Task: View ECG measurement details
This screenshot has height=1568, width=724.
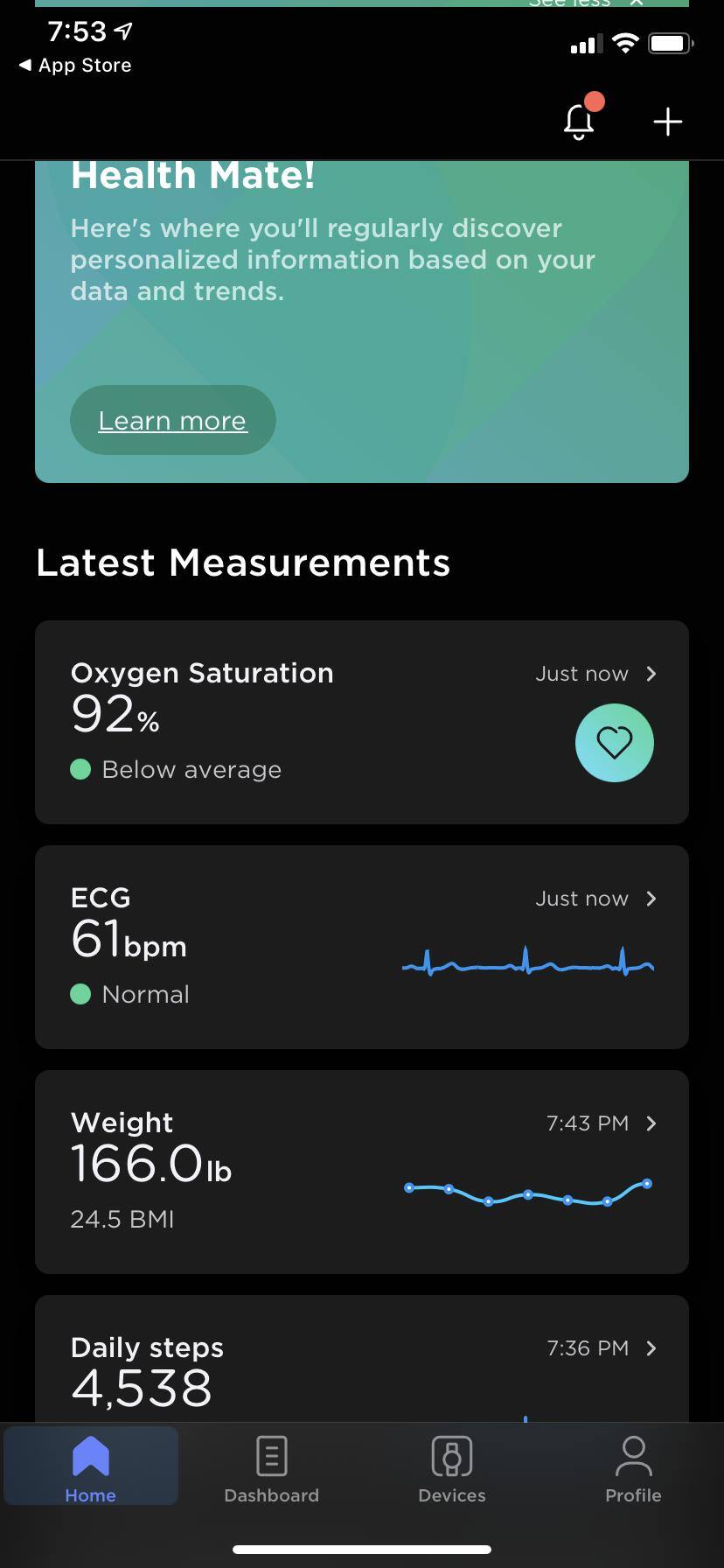Action: pos(361,946)
